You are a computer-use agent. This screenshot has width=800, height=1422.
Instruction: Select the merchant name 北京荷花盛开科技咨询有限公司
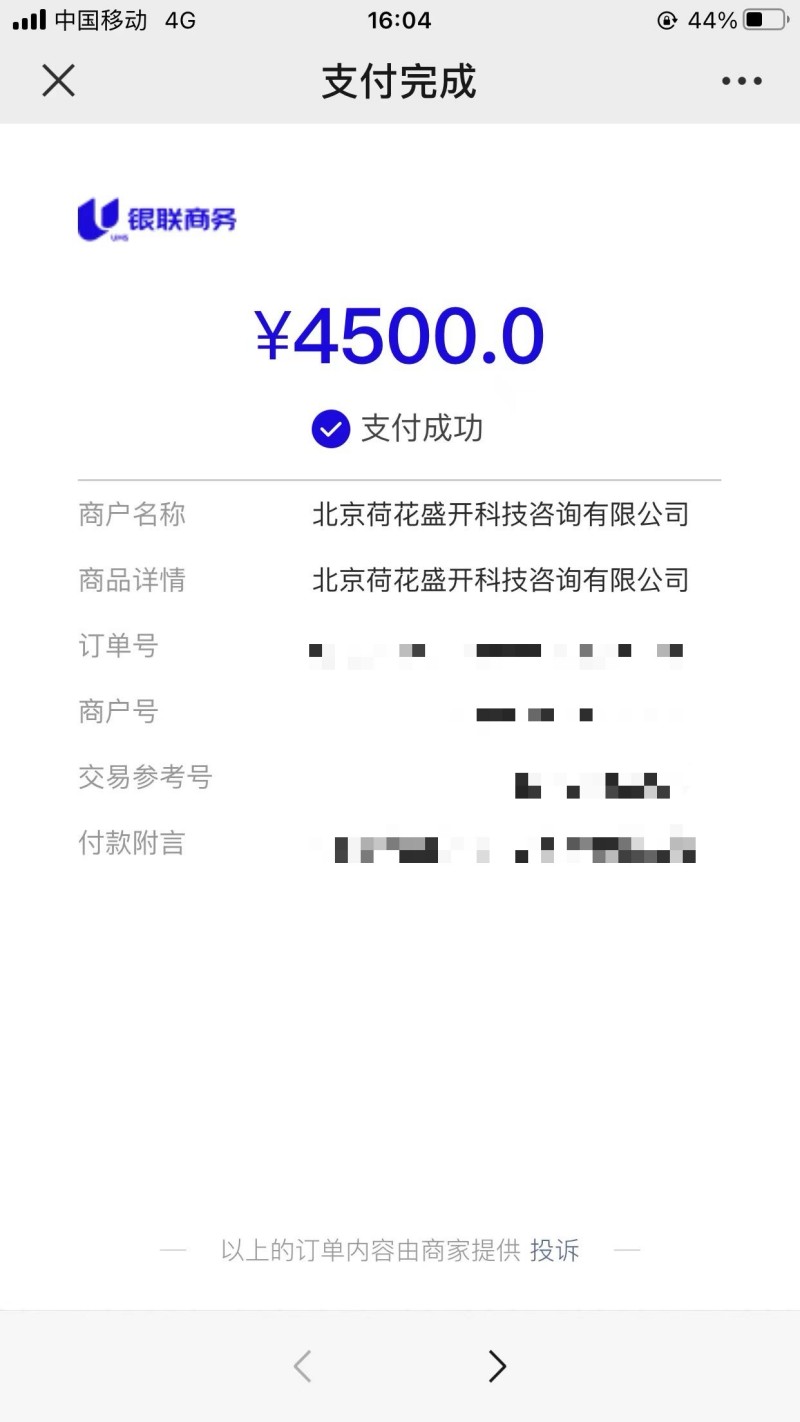(500, 514)
